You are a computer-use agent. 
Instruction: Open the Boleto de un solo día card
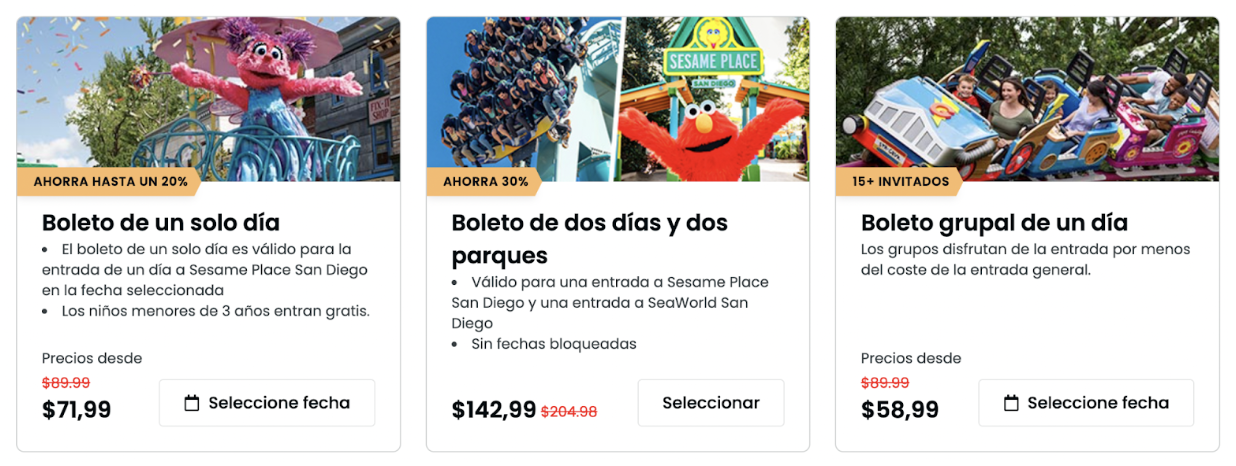click(x=161, y=222)
